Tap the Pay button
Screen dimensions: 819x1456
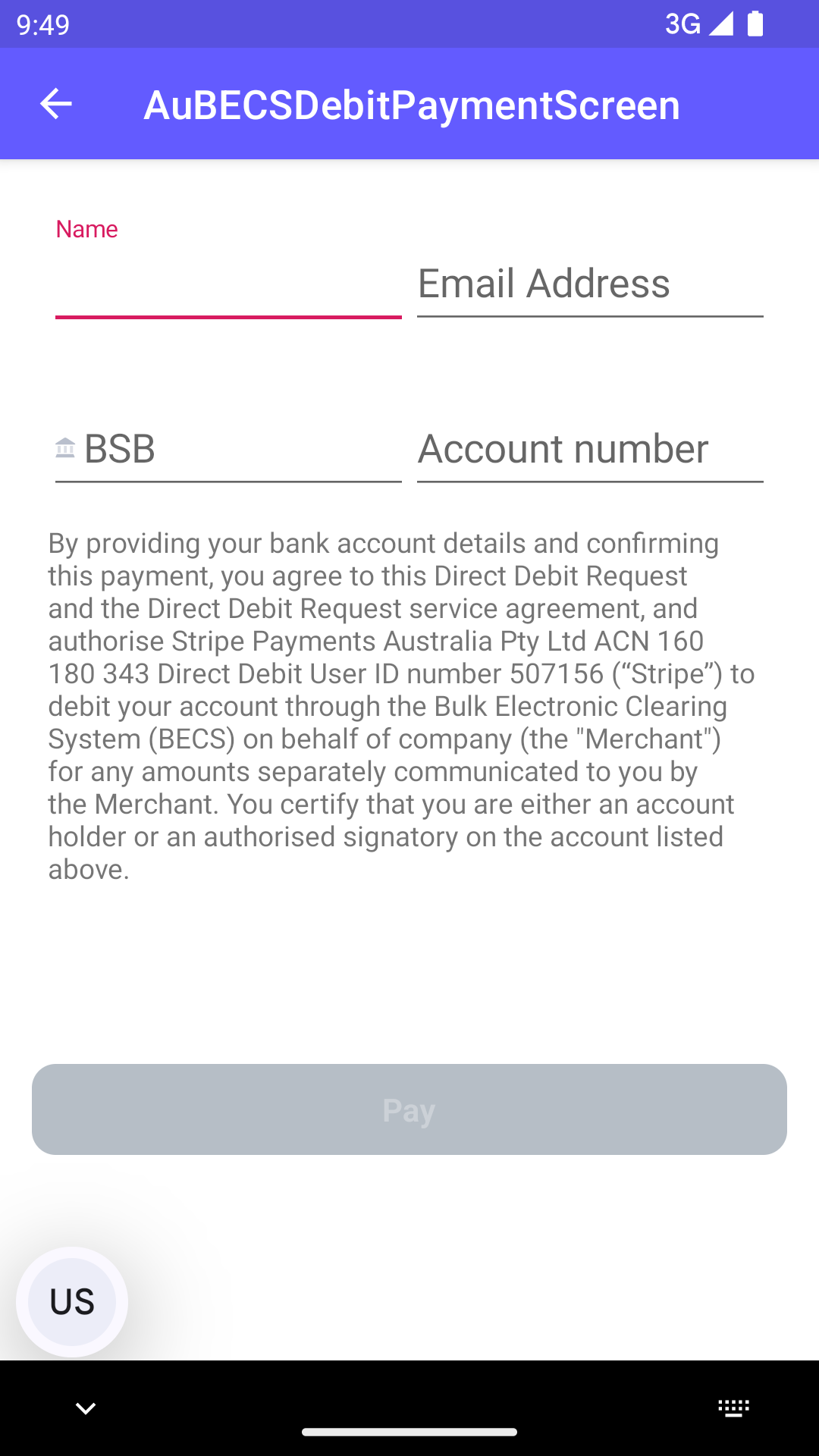pyautogui.click(x=409, y=1109)
